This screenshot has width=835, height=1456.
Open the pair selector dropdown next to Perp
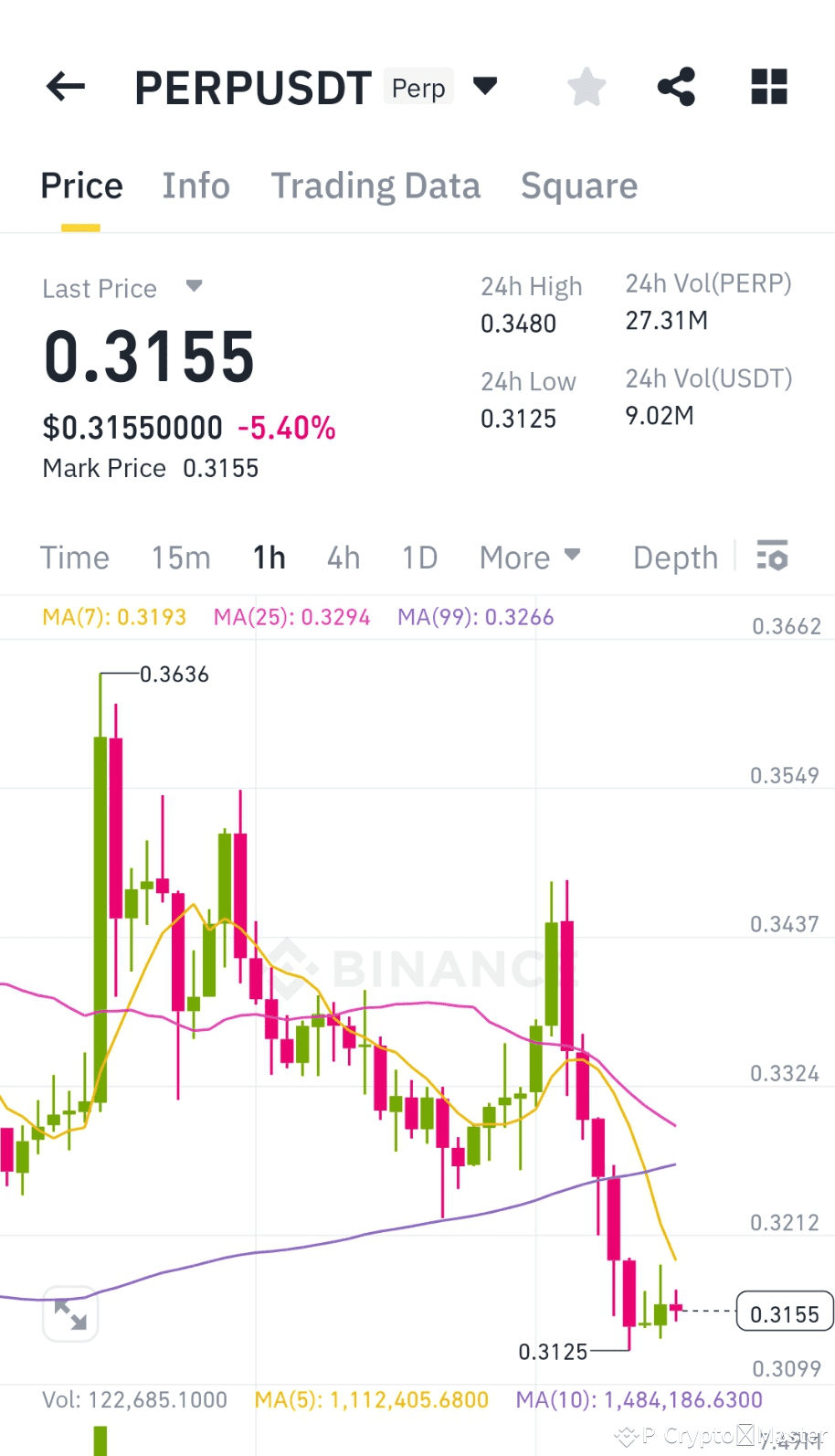pyautogui.click(x=485, y=86)
